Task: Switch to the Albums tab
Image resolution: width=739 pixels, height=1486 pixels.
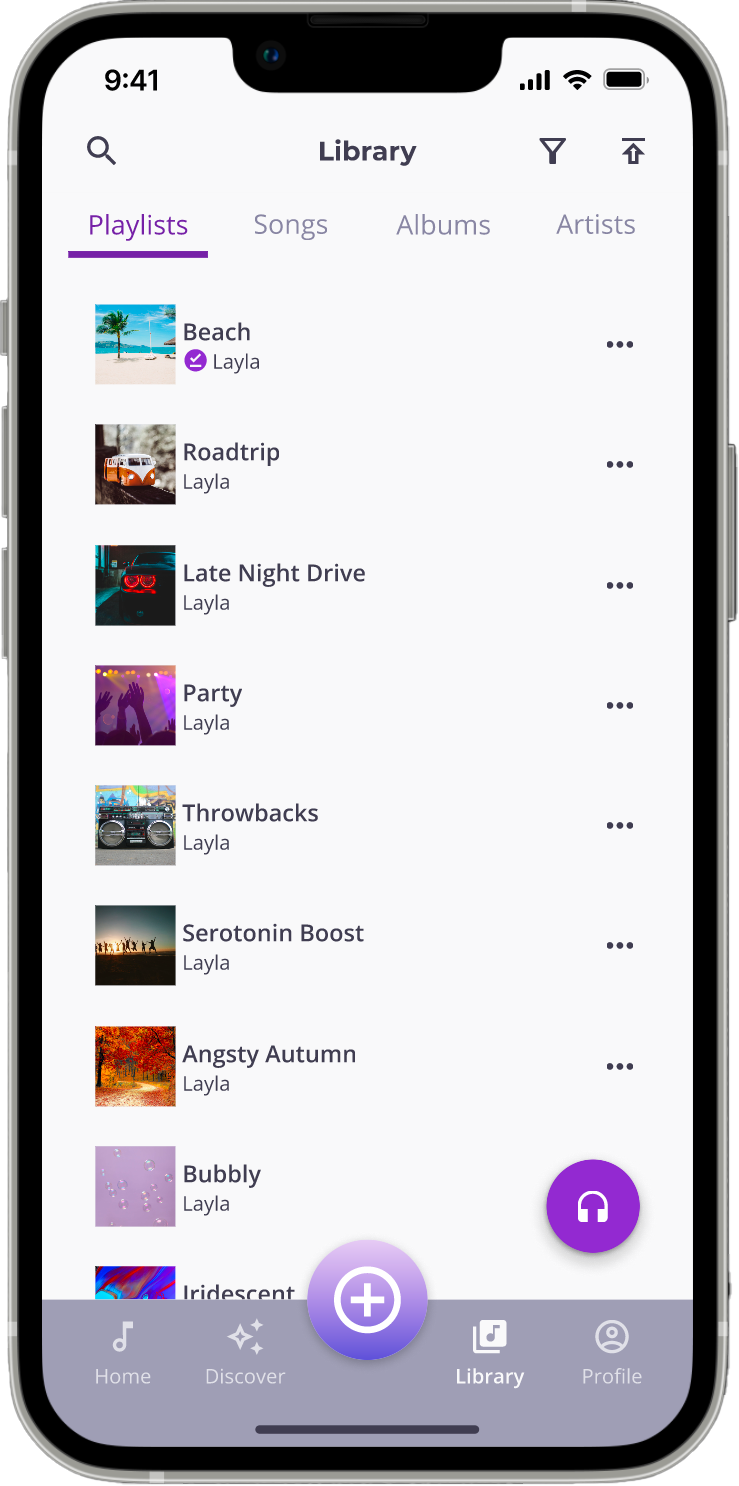Action: click(443, 225)
